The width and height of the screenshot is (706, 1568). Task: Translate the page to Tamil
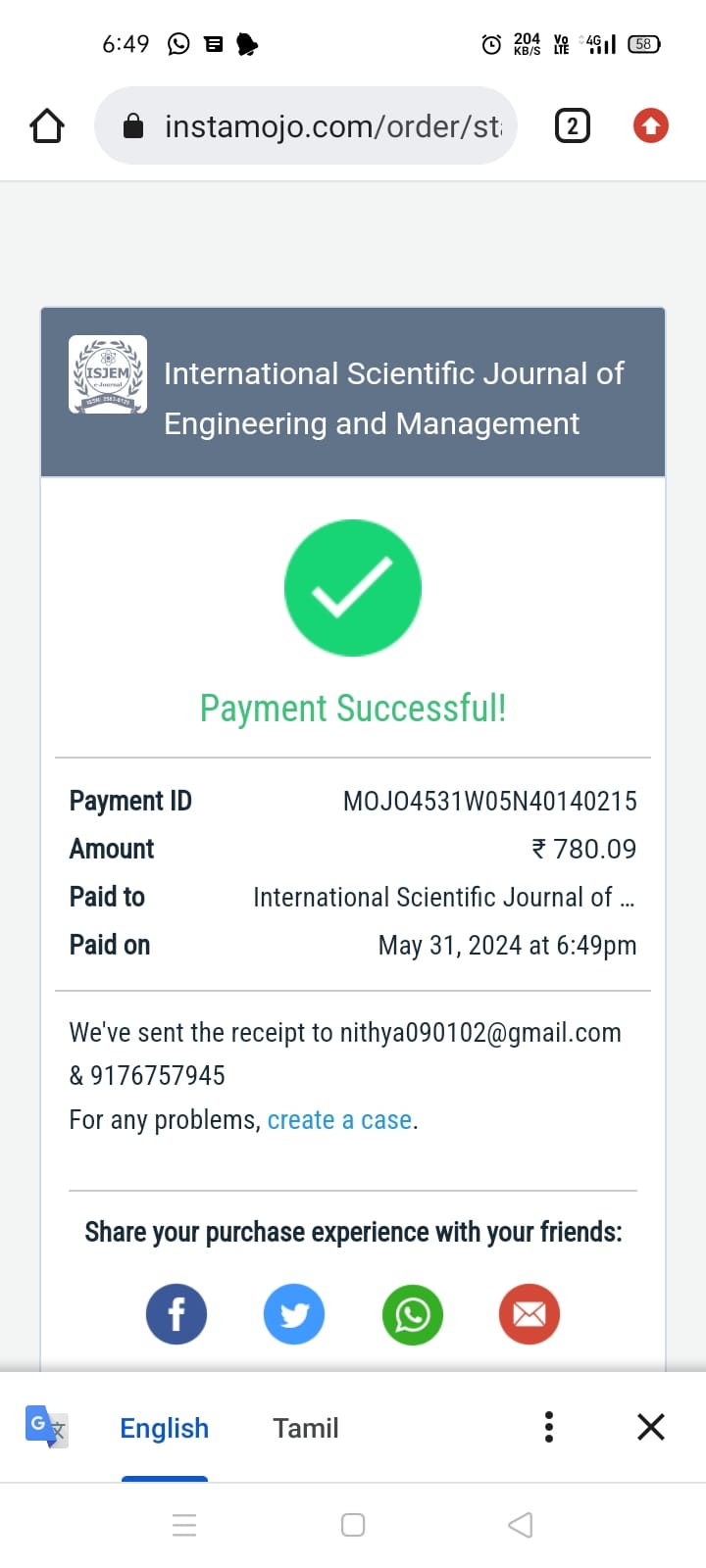coord(306,1428)
